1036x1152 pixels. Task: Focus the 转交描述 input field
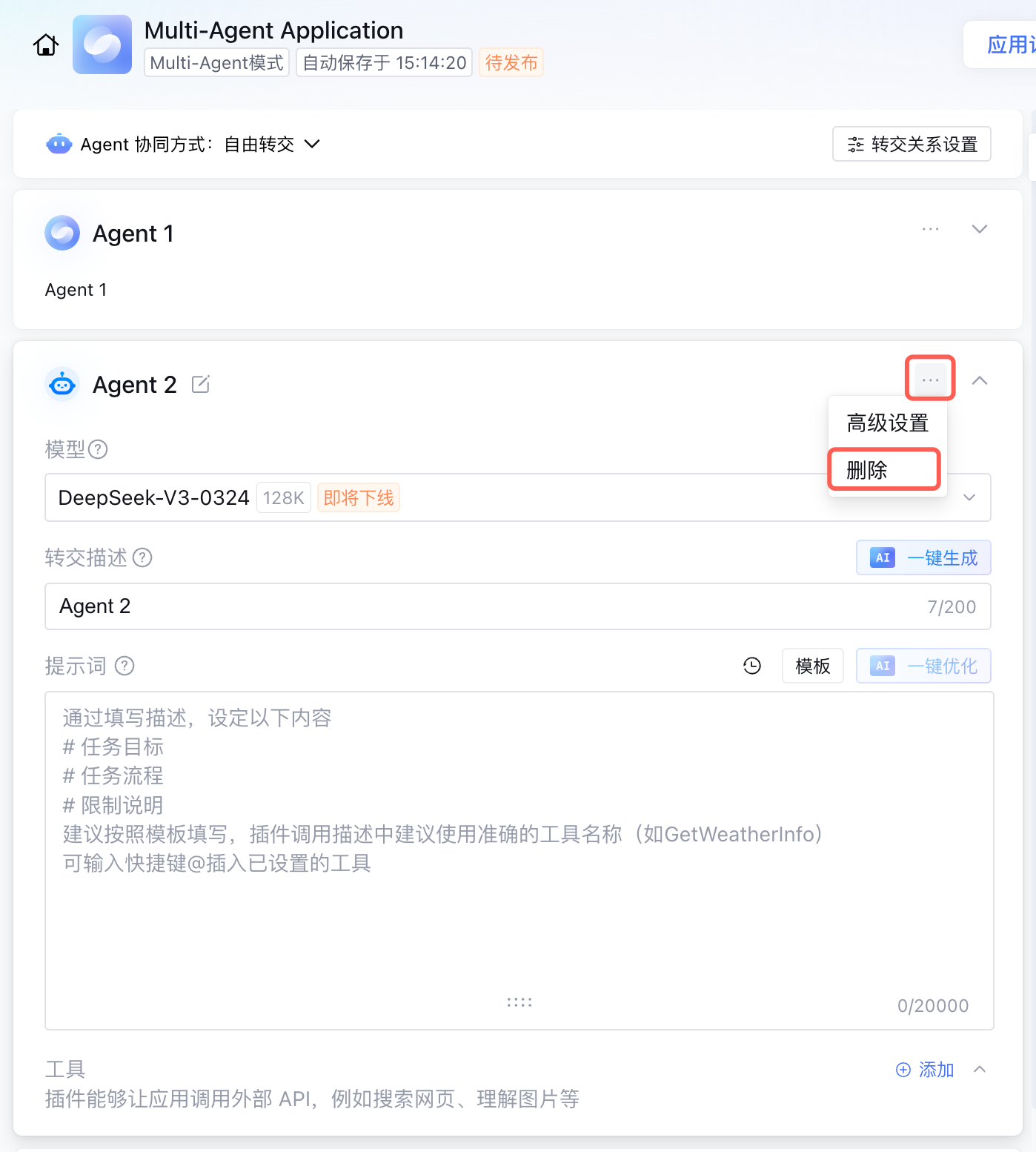(x=482, y=606)
